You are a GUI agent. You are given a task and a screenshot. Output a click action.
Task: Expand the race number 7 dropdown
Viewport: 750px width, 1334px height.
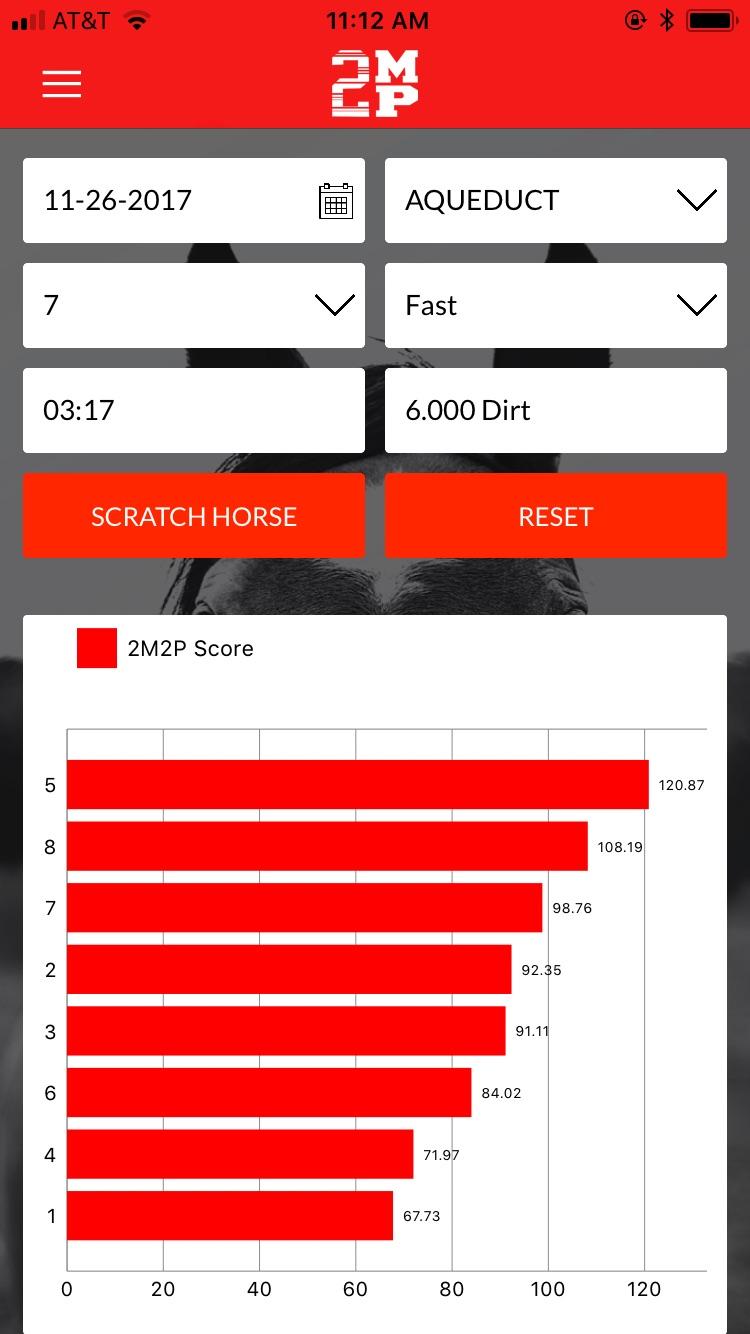coord(194,305)
